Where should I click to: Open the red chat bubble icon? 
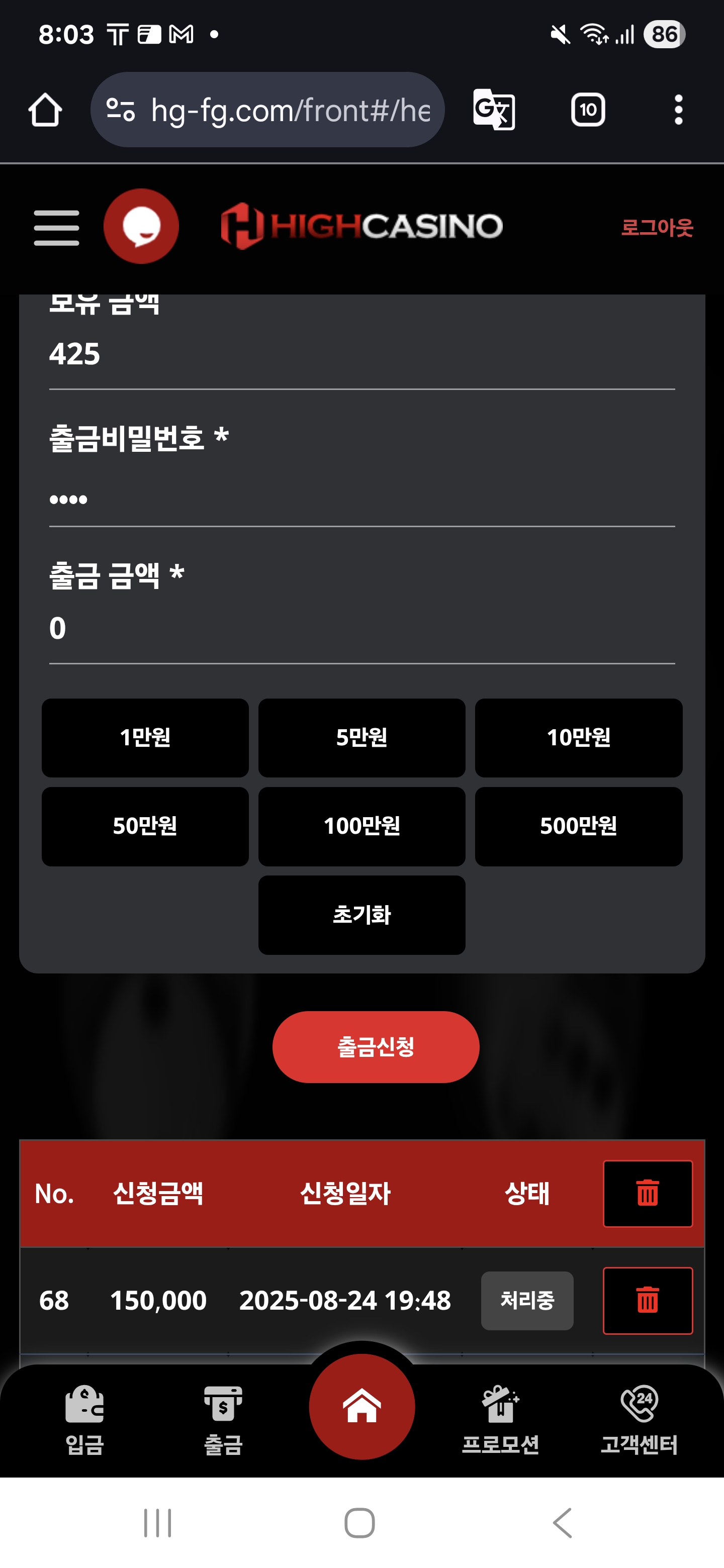coord(141,226)
